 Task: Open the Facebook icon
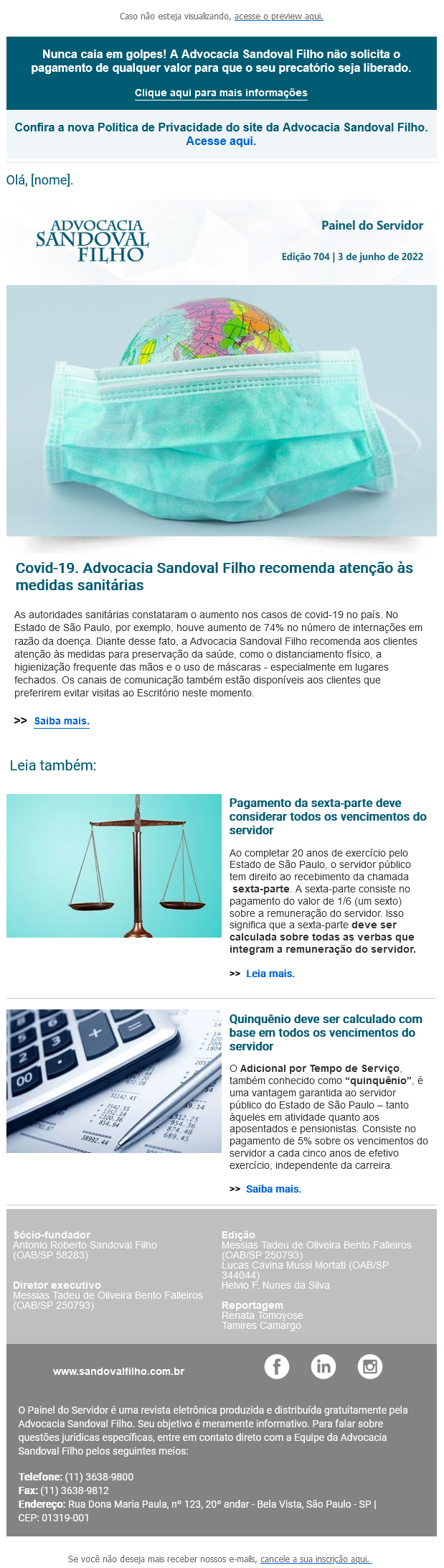(277, 1366)
